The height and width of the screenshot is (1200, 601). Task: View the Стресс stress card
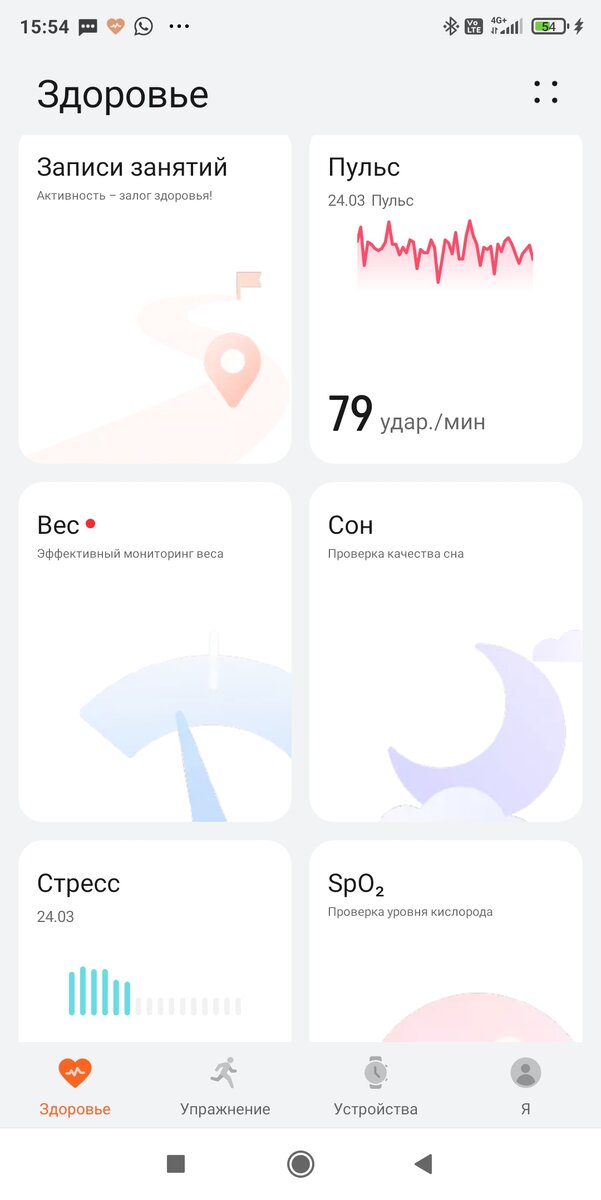[155, 940]
